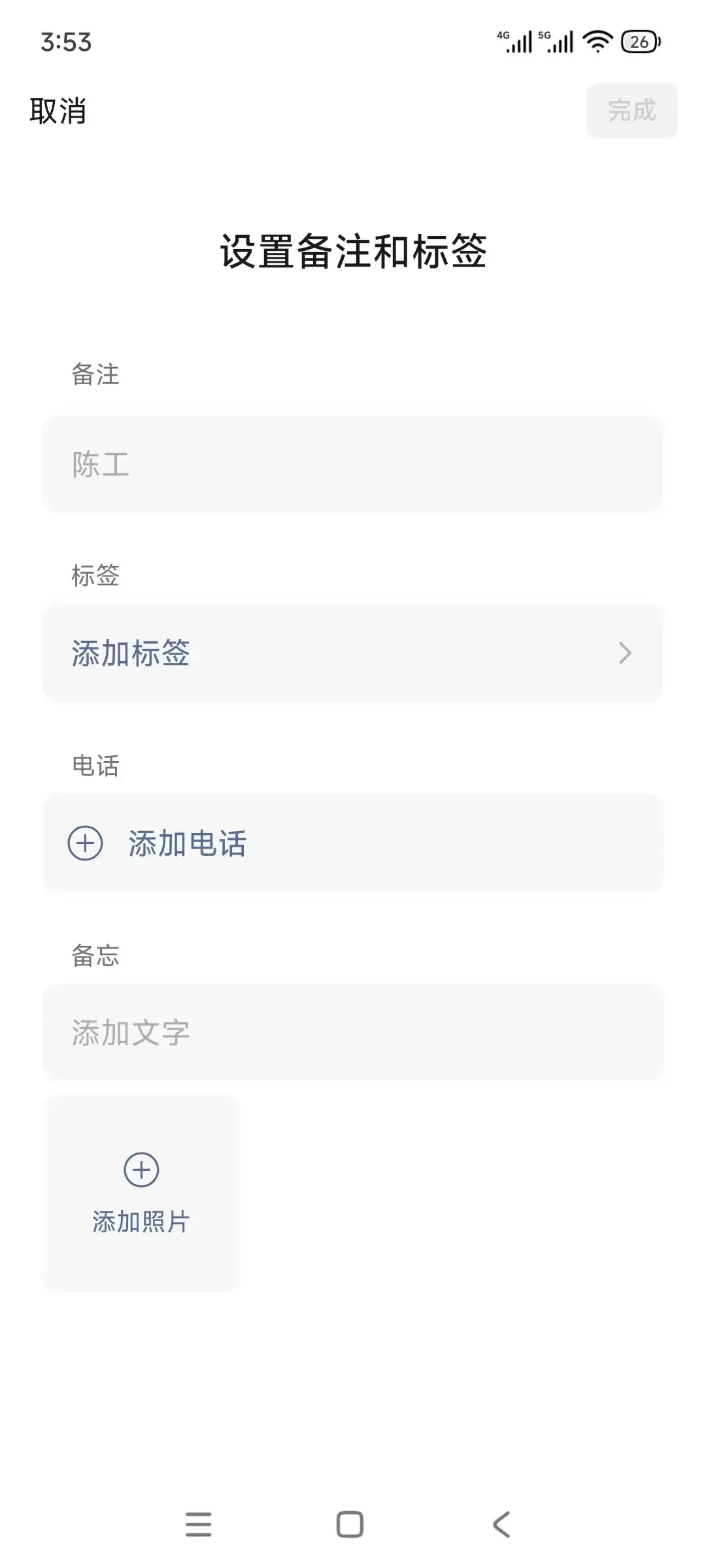Viewport: 706px width, 1568px height.
Task: Focus the 备注 field showing 陈工
Action: 353,464
